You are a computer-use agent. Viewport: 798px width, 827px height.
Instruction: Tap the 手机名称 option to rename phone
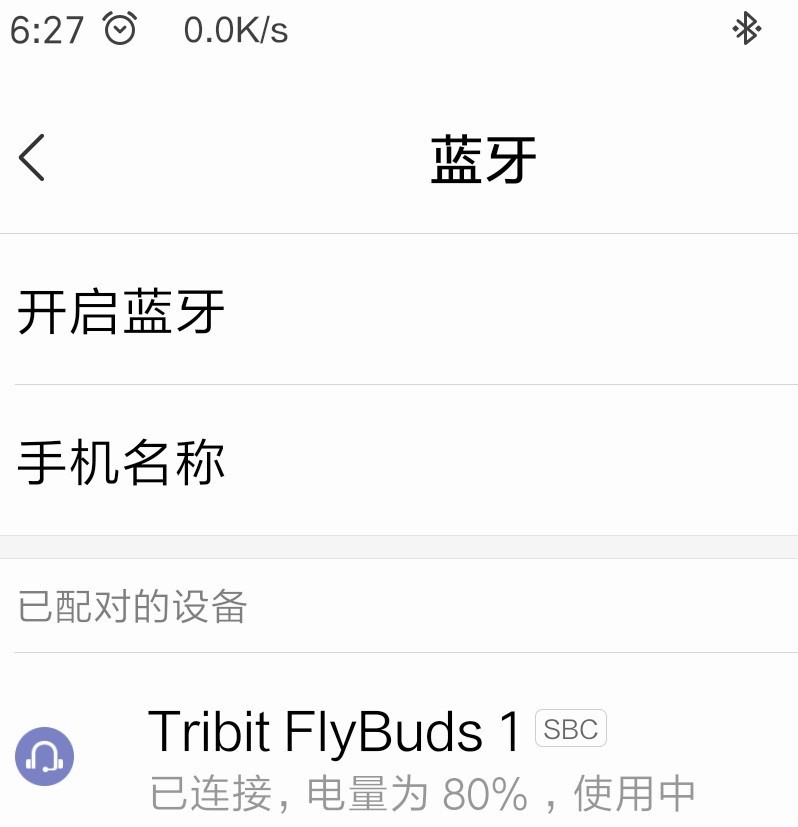point(122,461)
